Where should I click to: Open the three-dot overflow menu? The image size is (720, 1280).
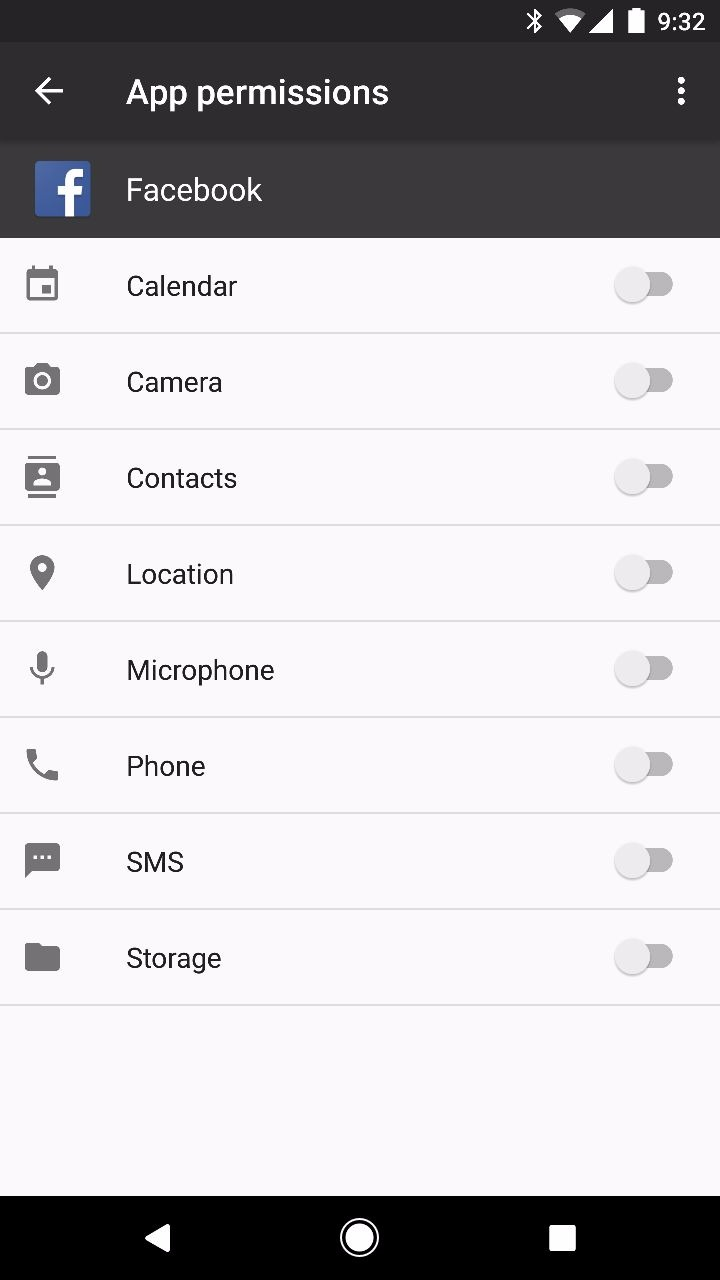[x=681, y=91]
